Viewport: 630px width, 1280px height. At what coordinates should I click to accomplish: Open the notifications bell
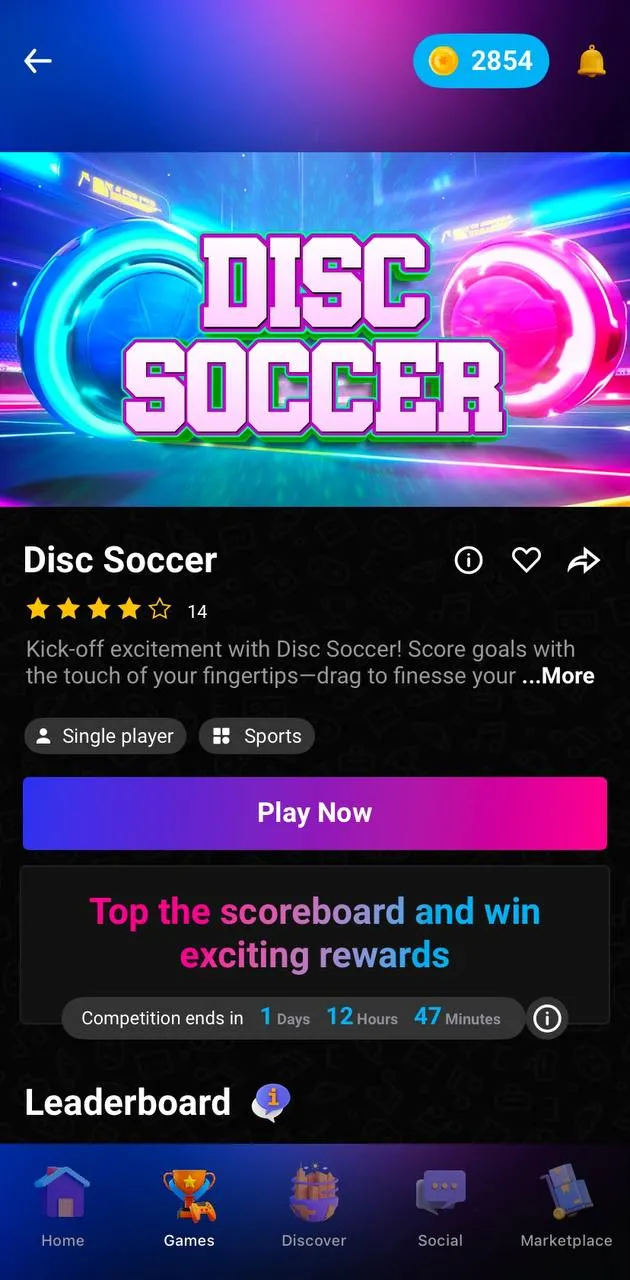tap(591, 61)
